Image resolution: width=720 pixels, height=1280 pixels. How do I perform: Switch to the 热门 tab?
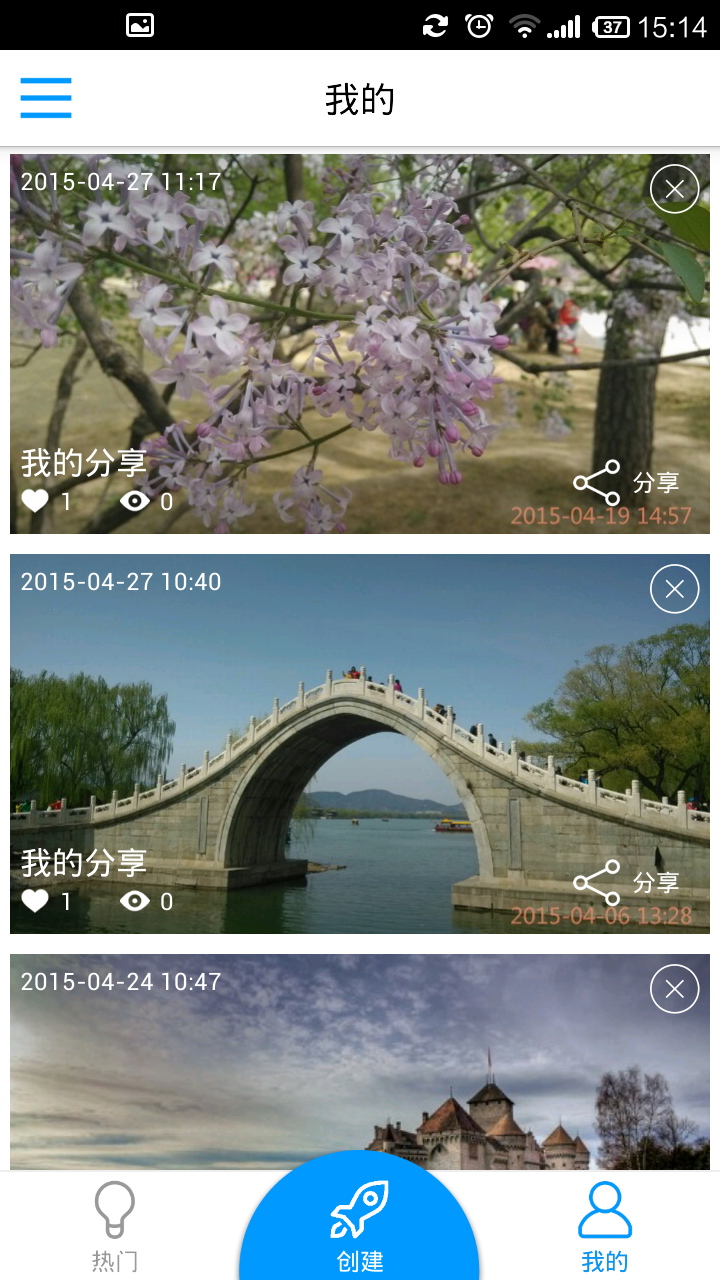114,1226
